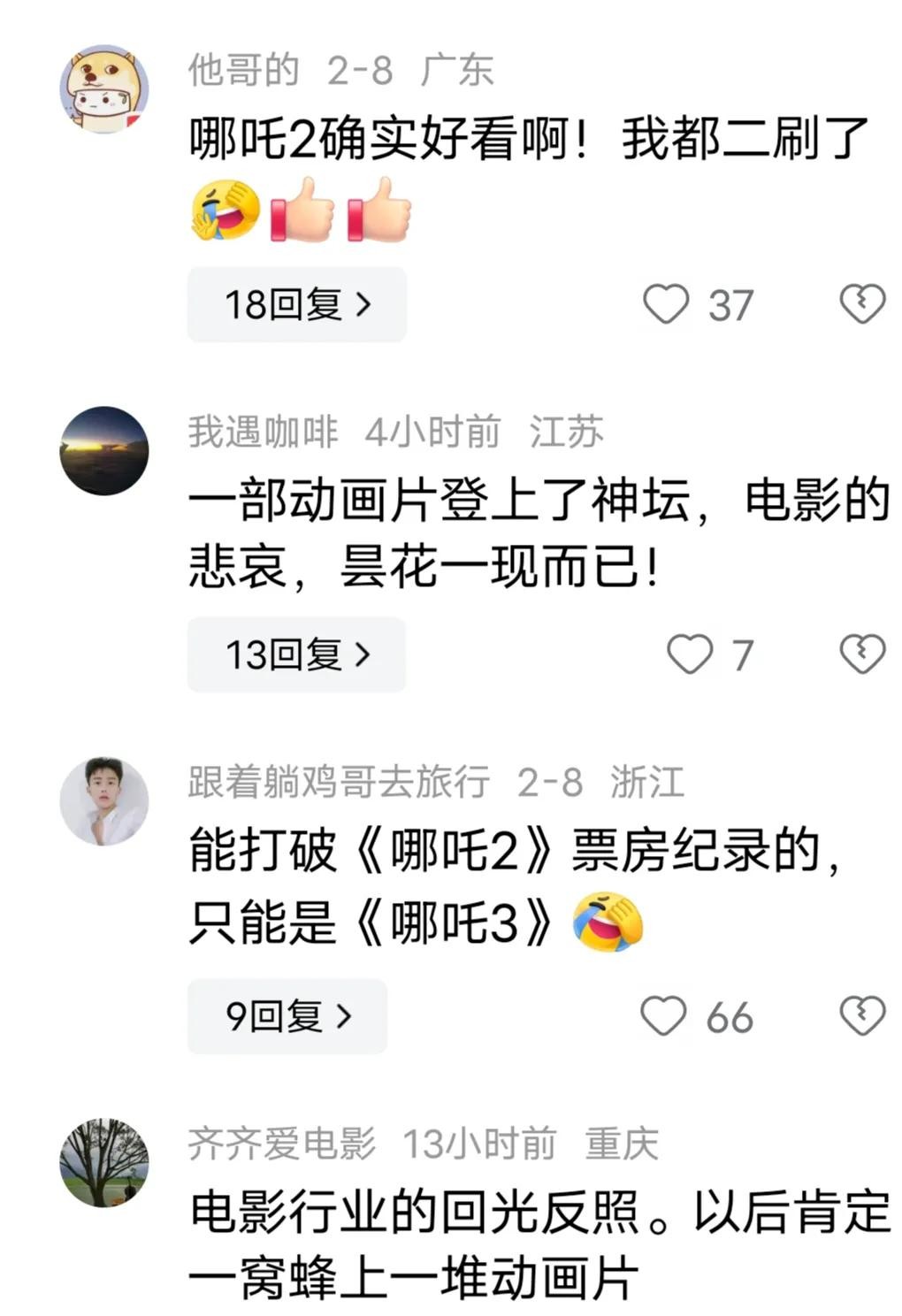Expand 9 replies under 跟着躺鸡哥去旅行's comment
Viewport: 902px width, 1316px height.
(287, 1016)
